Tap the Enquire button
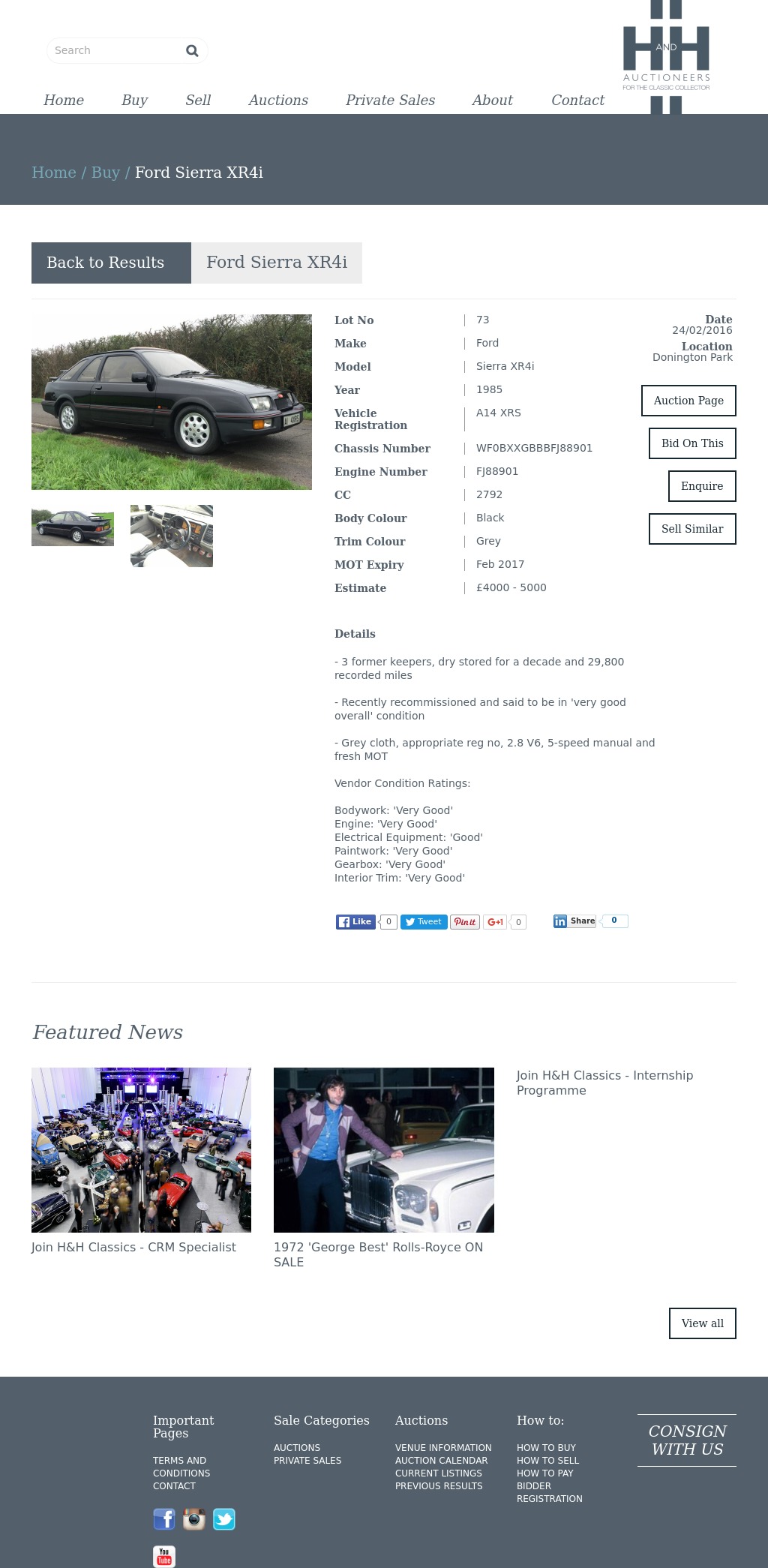768x1568 pixels. (702, 486)
